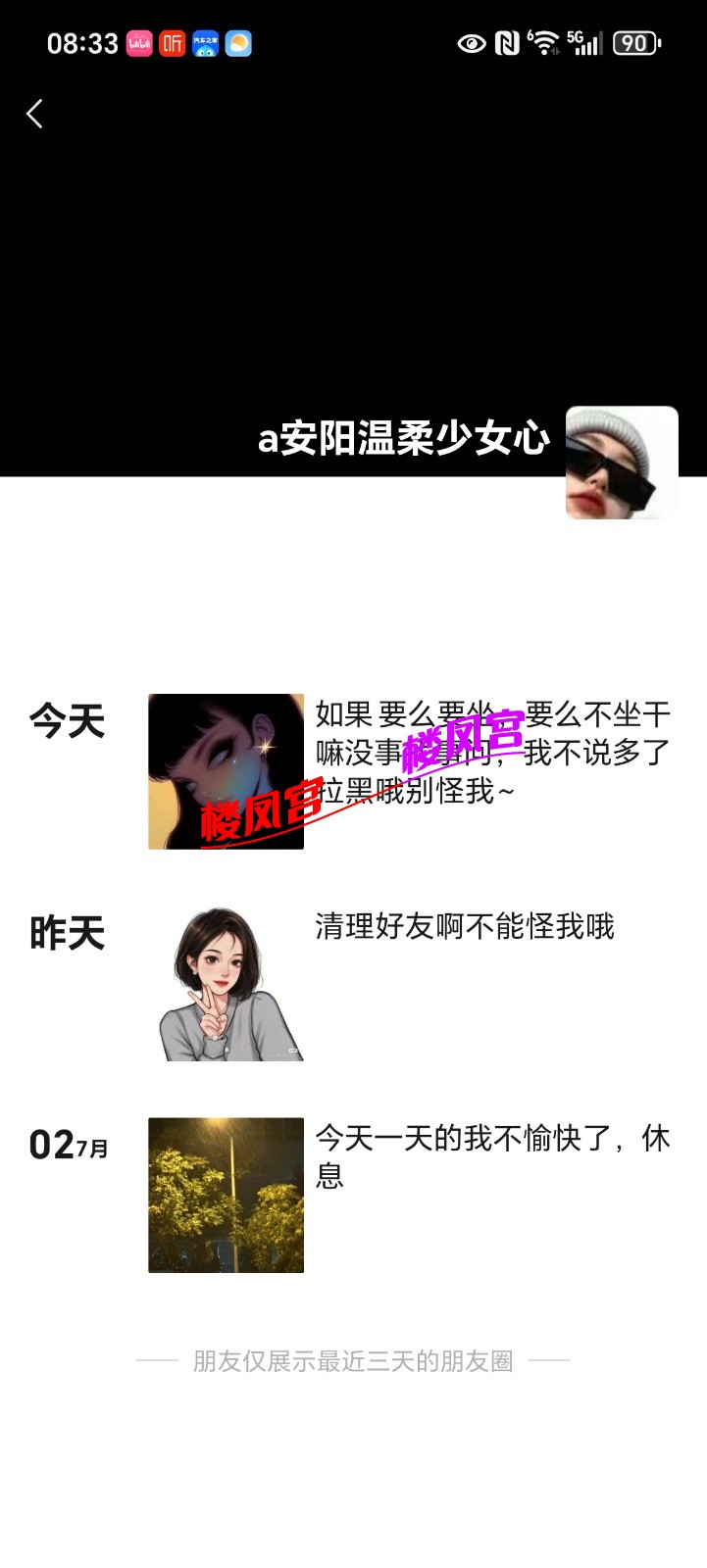
Task: Open the profile avatar of a安阳温柔少女心
Action: [x=622, y=463]
